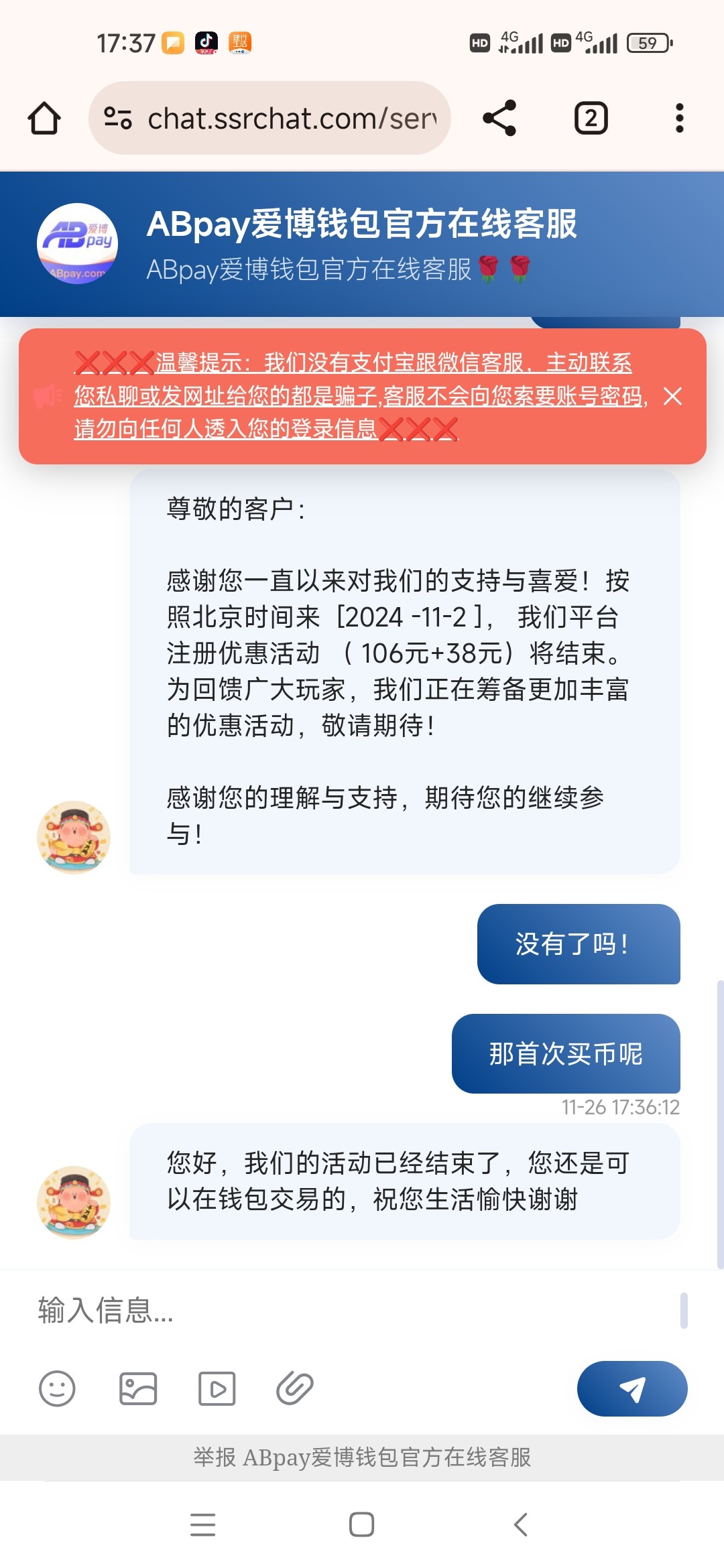The height and width of the screenshot is (1568, 724).
Task: Dismiss the red warning banner
Action: (672, 397)
